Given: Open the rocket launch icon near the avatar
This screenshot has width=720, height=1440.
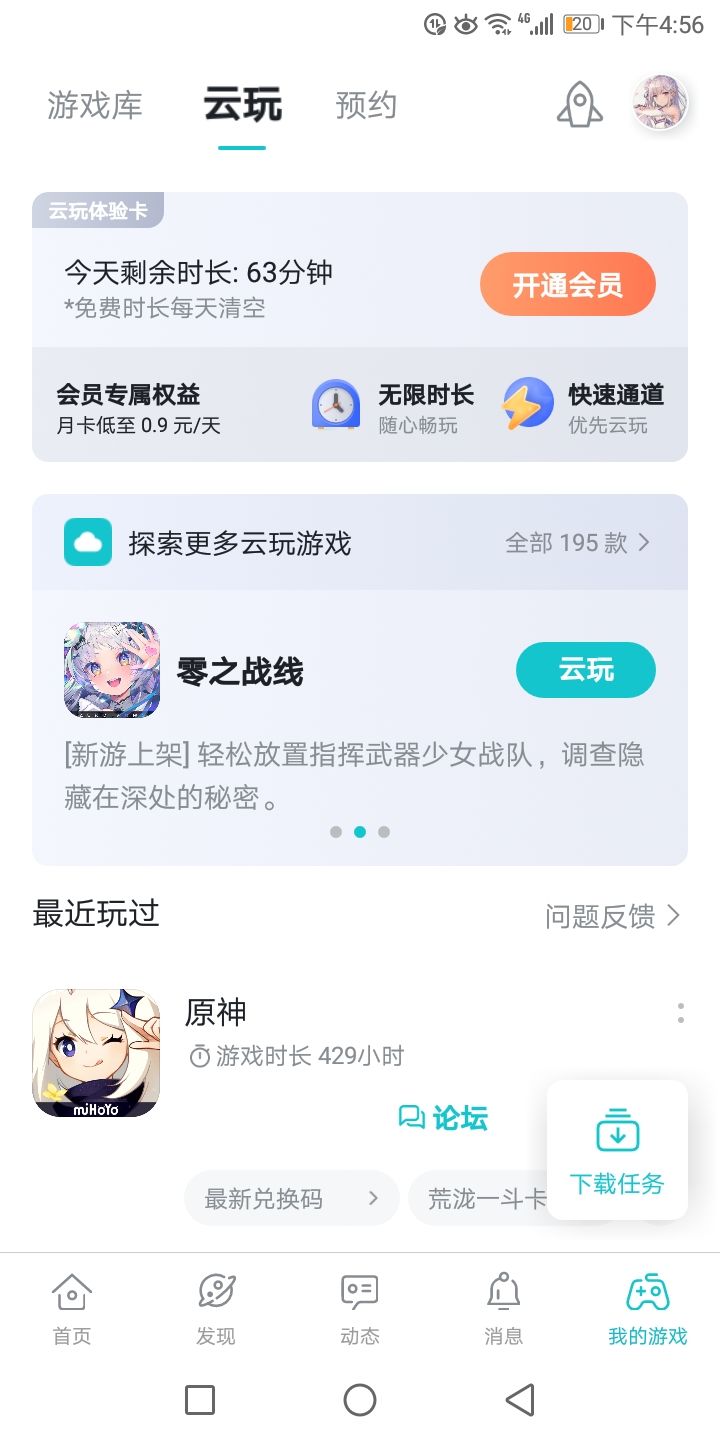Looking at the screenshot, I should tap(578, 103).
